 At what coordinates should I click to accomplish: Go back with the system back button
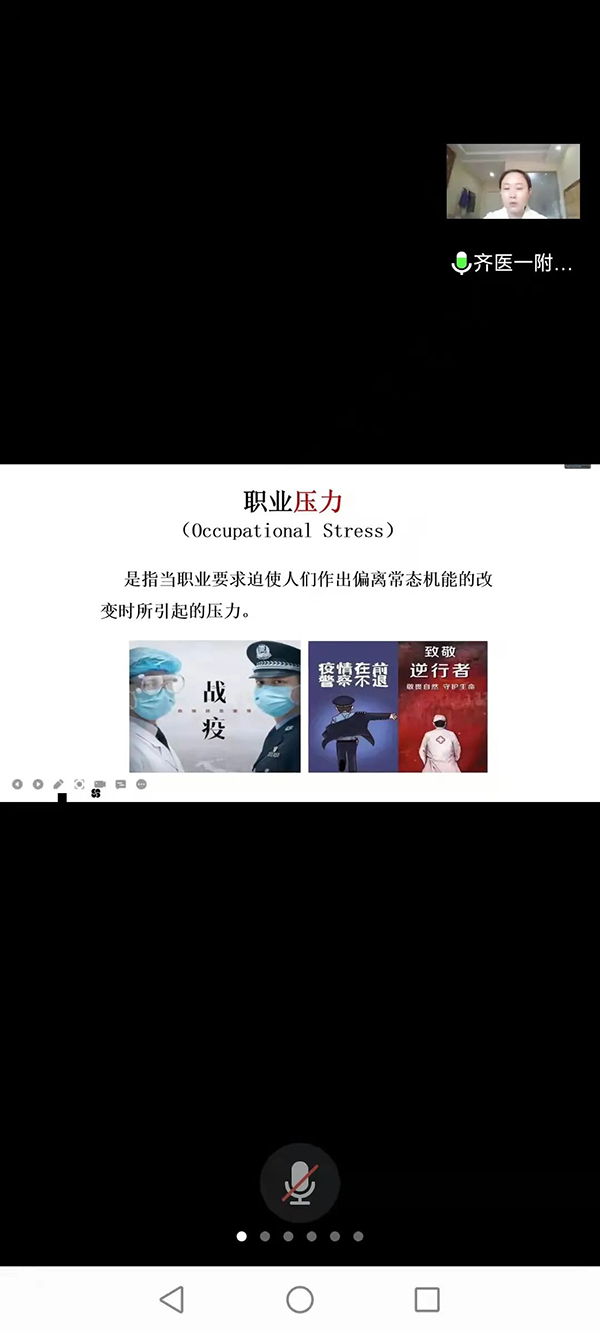pos(172,1299)
